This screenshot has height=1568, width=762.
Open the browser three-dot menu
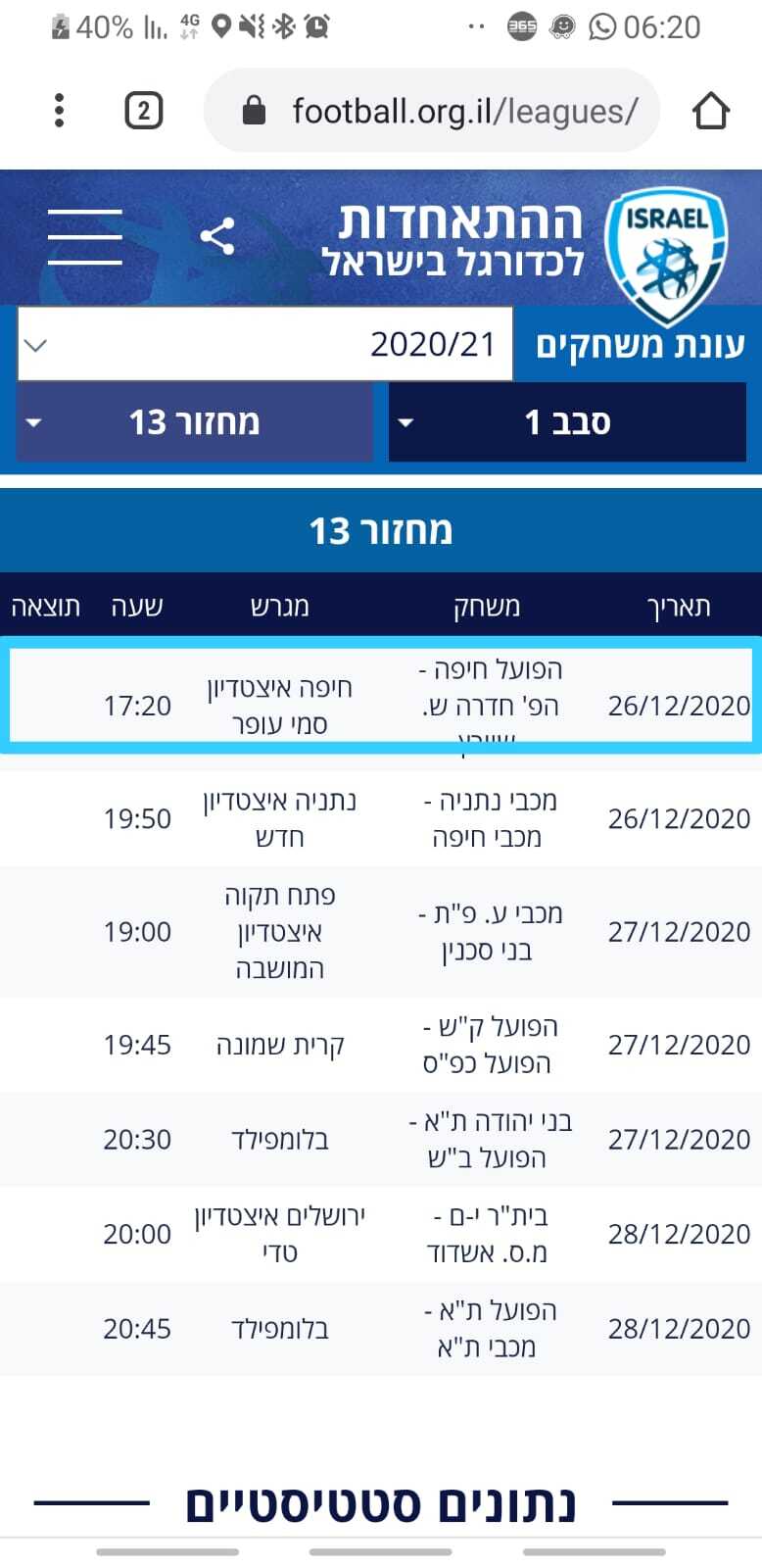(x=59, y=110)
